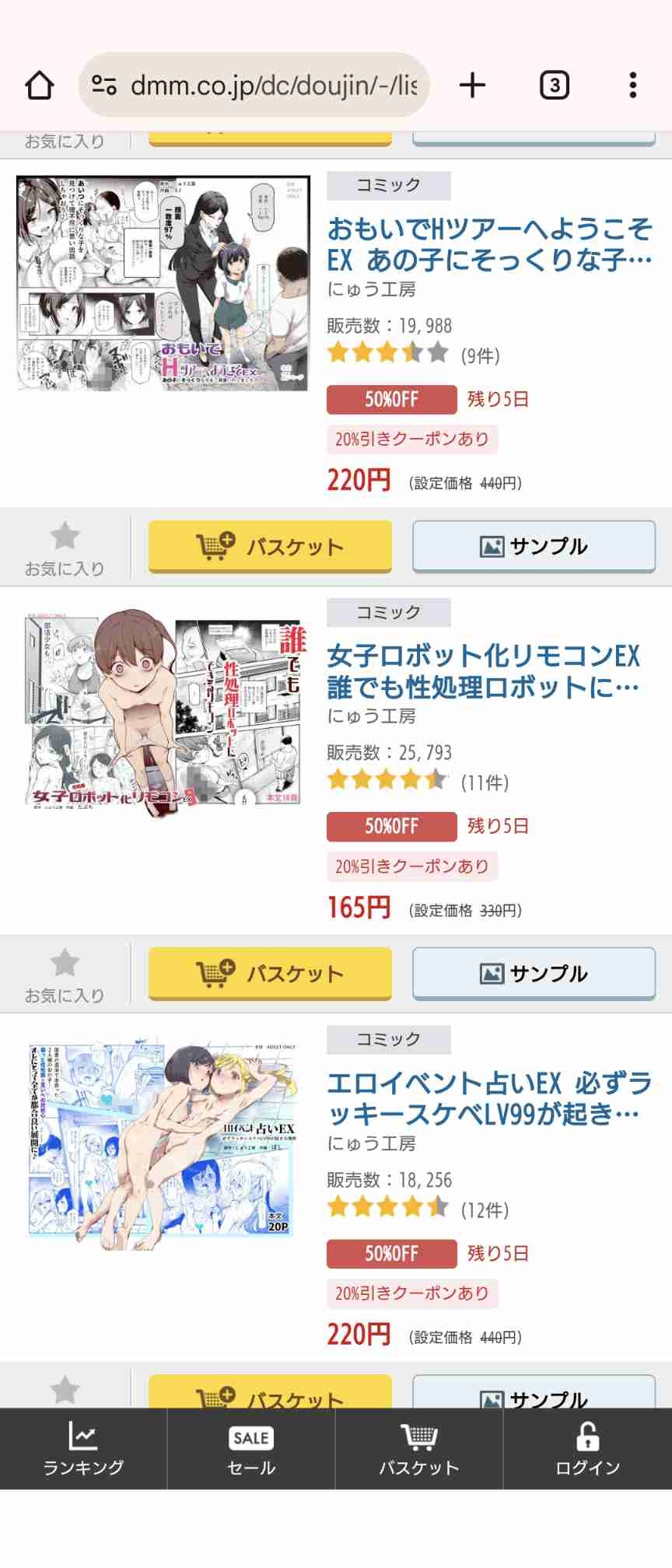Open the browser overflow menu
This screenshot has width=672, height=1568.
632,85
